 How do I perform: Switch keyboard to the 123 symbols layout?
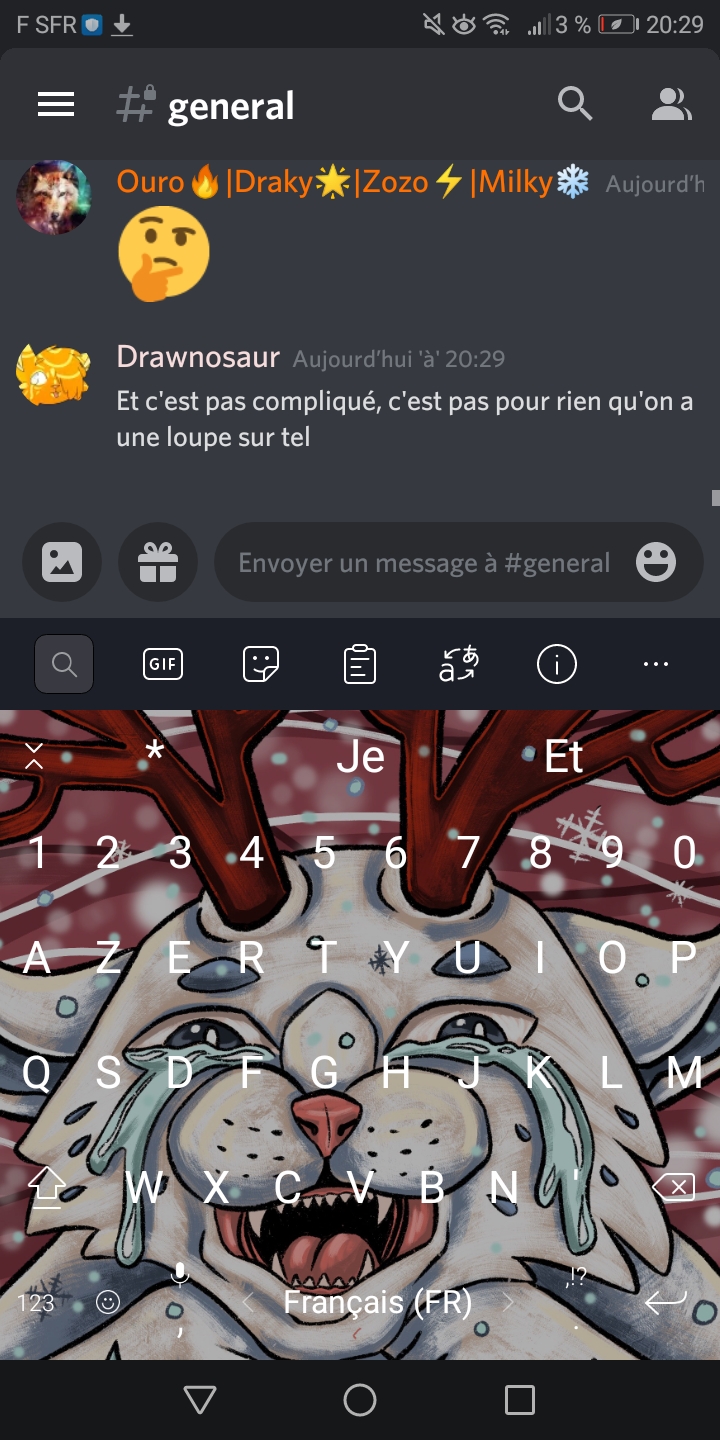point(36,1303)
